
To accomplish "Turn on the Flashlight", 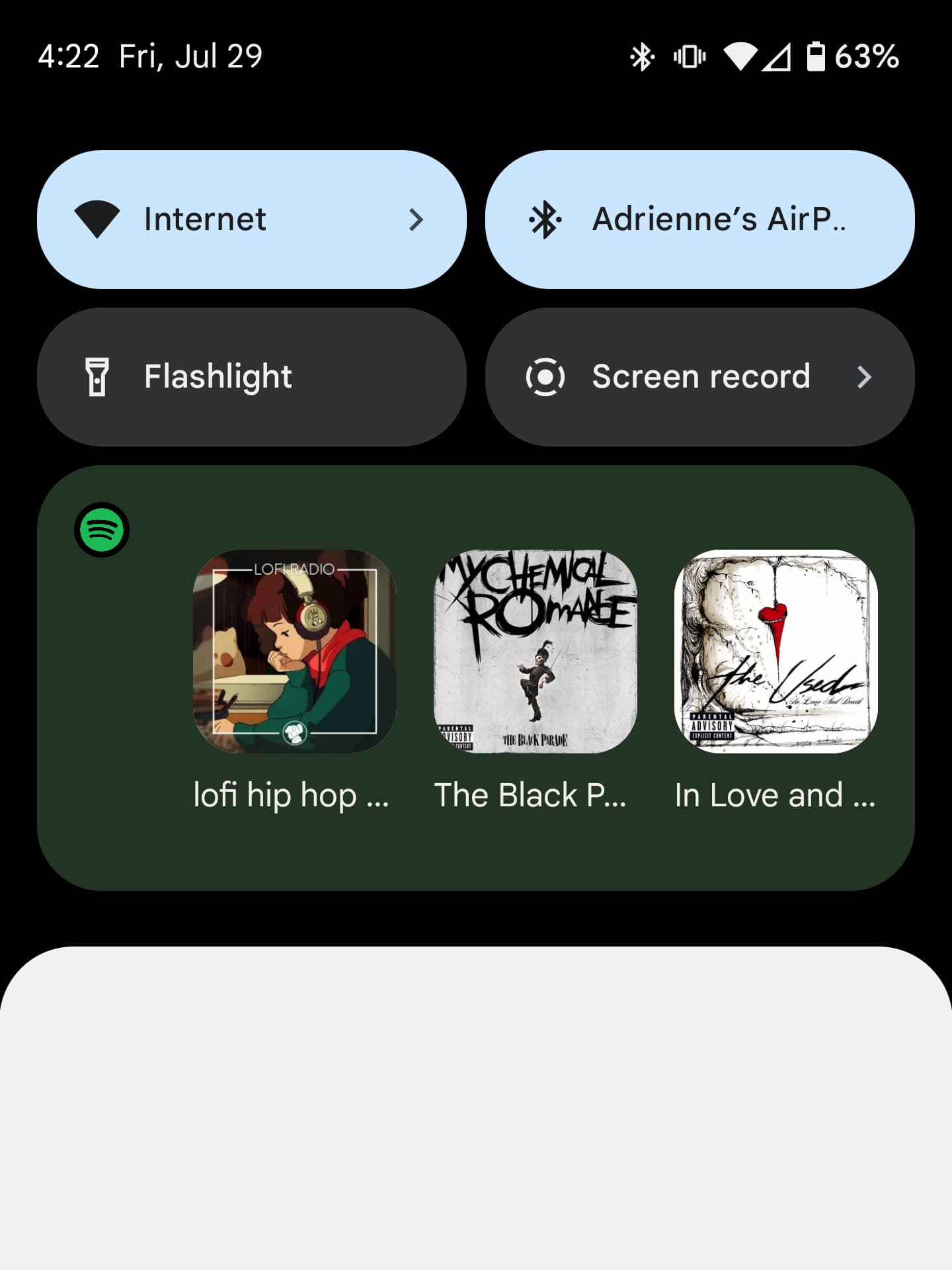I will (251, 377).
